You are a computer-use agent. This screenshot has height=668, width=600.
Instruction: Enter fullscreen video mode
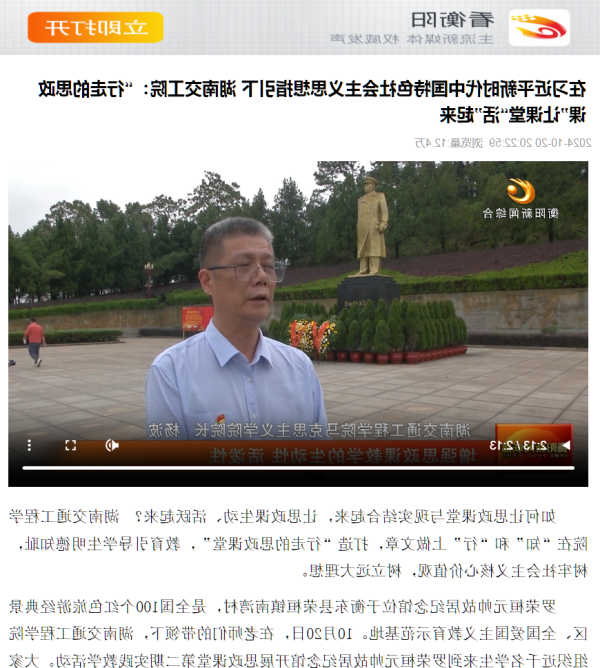pyautogui.click(x=70, y=444)
